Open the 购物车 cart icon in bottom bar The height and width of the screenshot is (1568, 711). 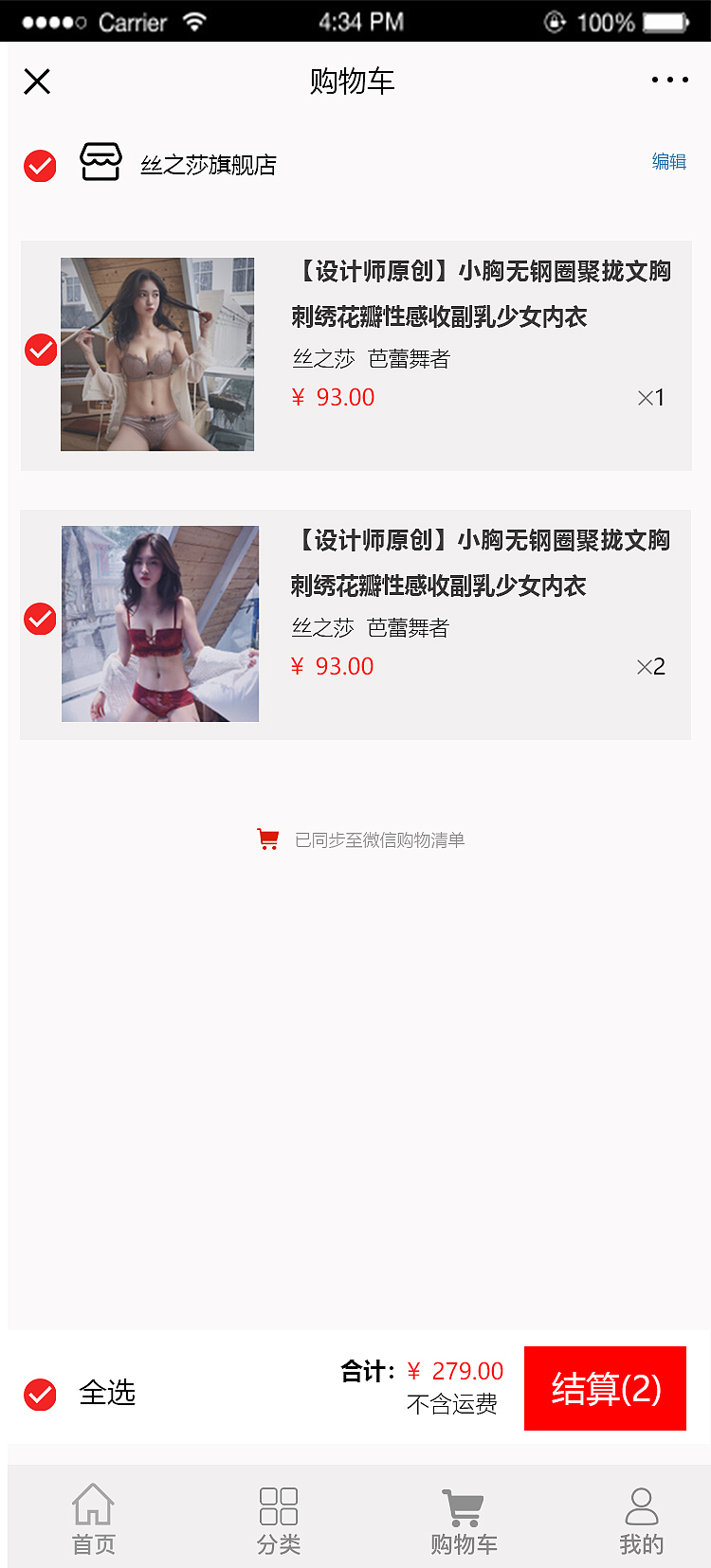(x=462, y=1505)
